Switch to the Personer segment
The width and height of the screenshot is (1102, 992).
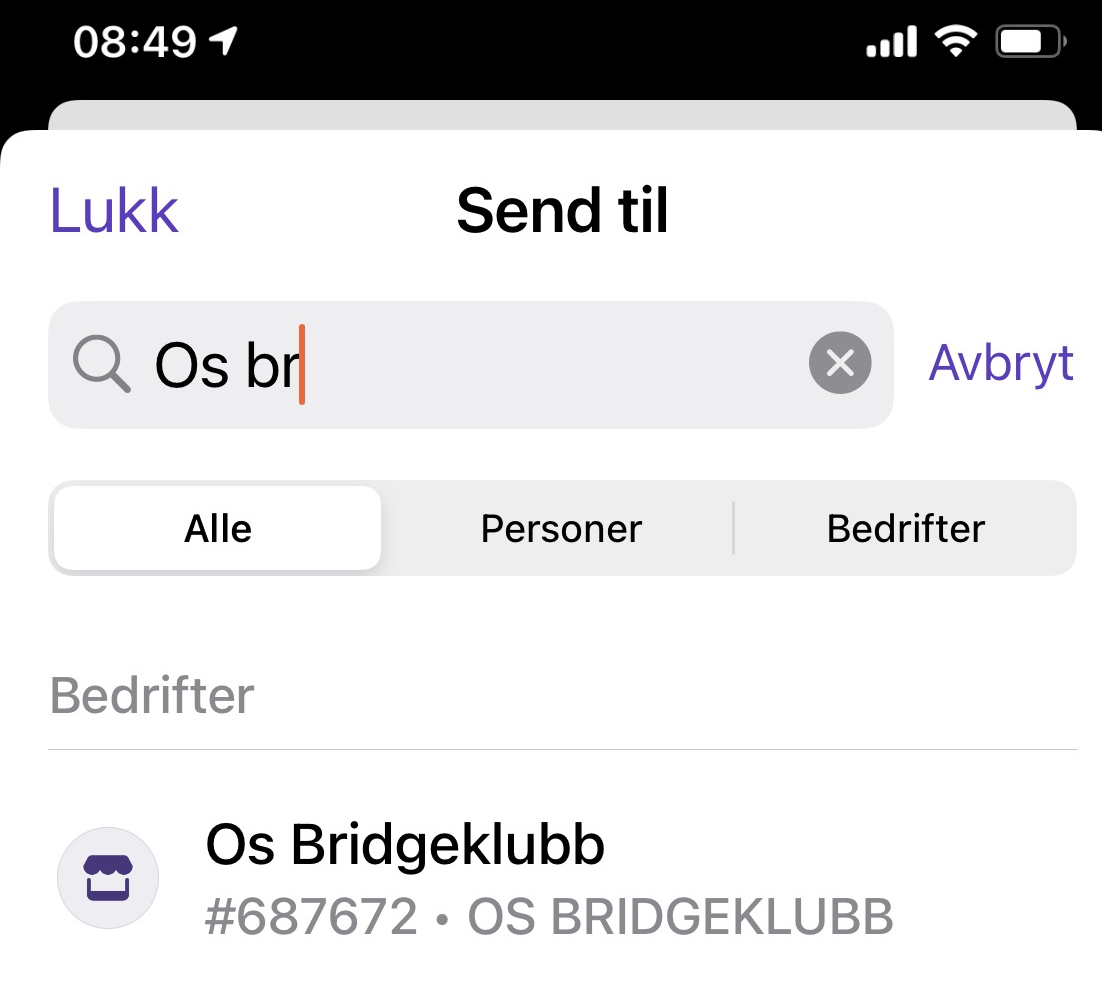[x=561, y=528]
